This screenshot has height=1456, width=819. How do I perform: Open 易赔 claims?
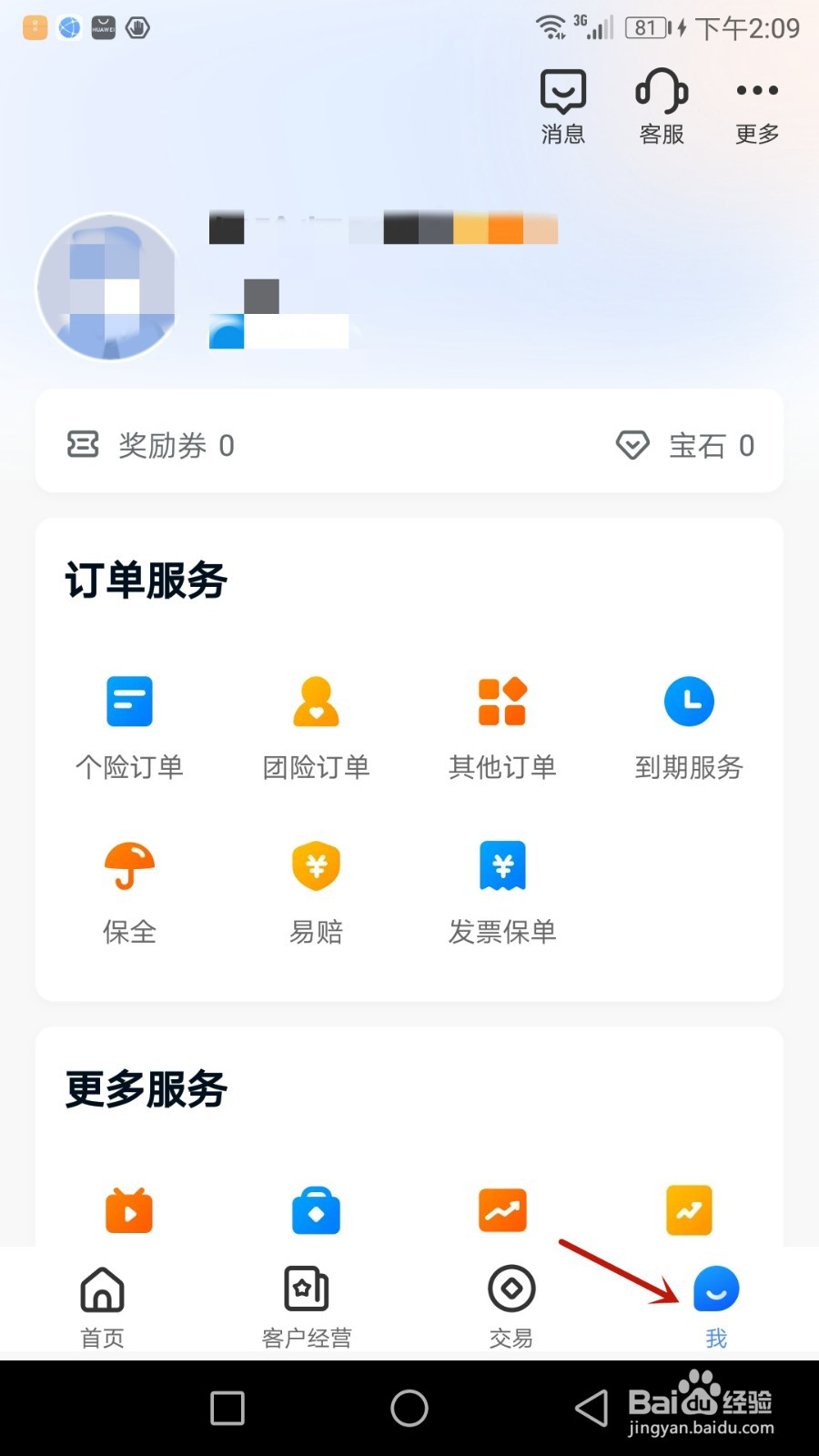click(x=316, y=891)
